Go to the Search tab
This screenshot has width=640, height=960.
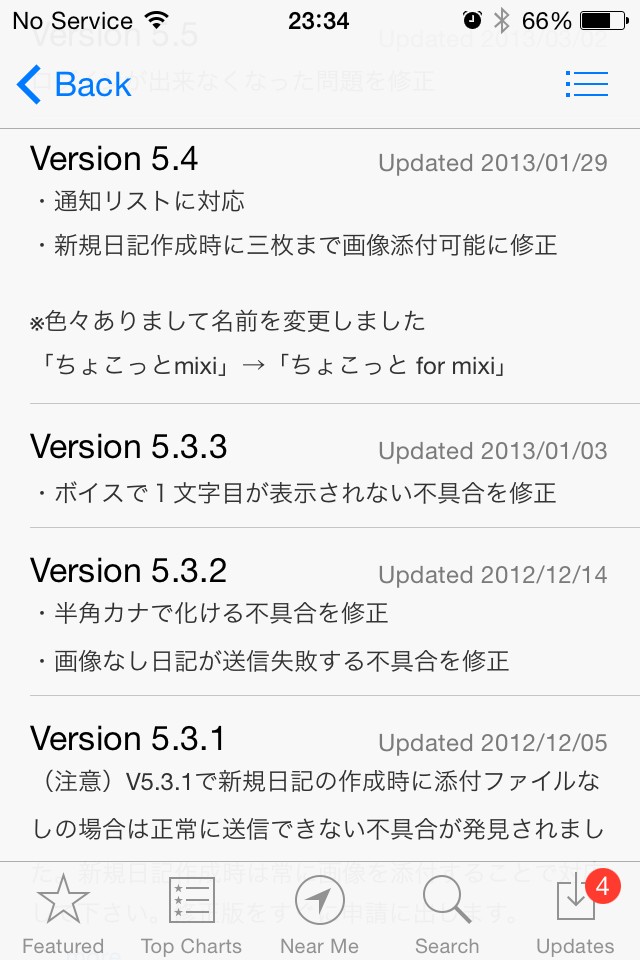447,914
